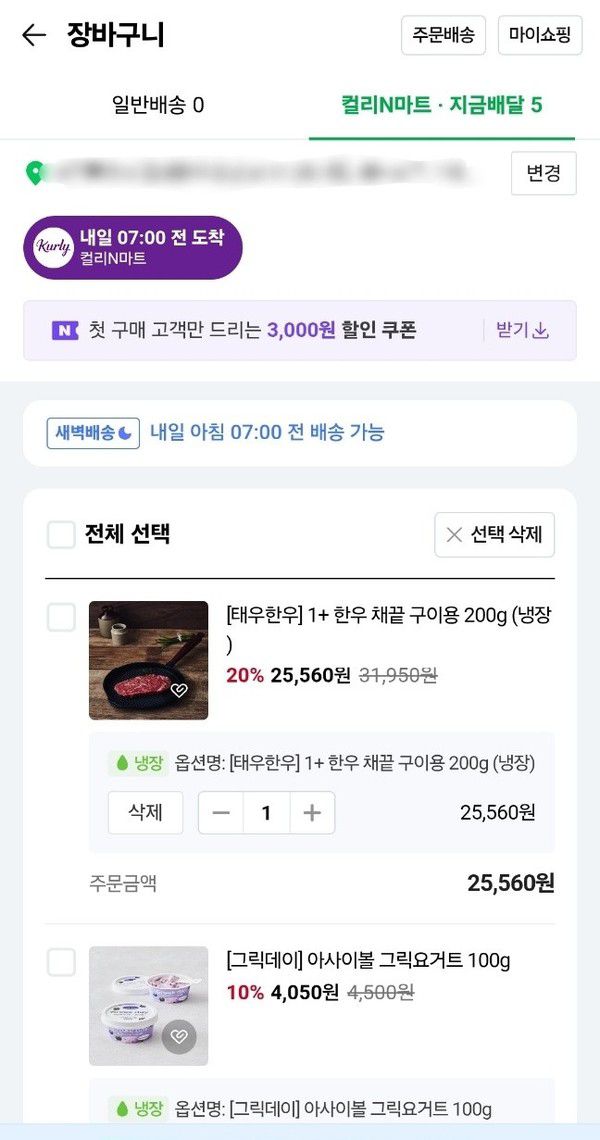This screenshot has height=1140, width=600.
Task: Tap 받기 to get the 3,000원 coupon
Action: pyautogui.click(x=523, y=331)
